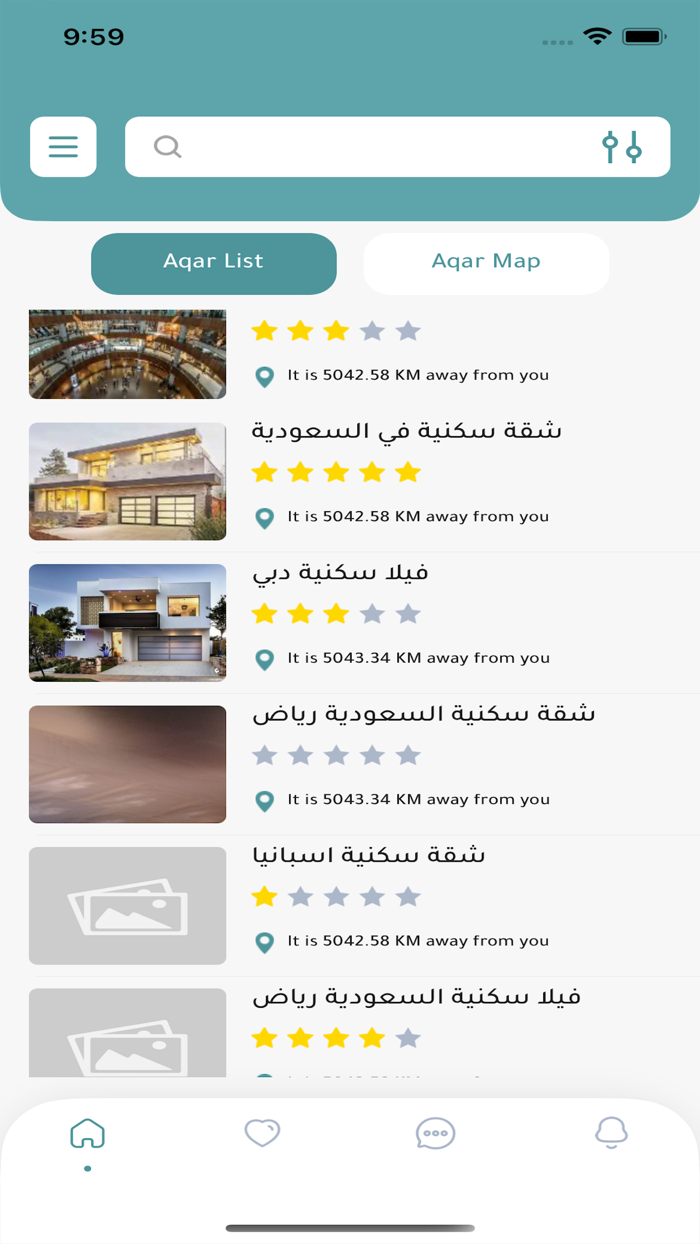
Task: Go to the home tab
Action: pyautogui.click(x=88, y=1134)
